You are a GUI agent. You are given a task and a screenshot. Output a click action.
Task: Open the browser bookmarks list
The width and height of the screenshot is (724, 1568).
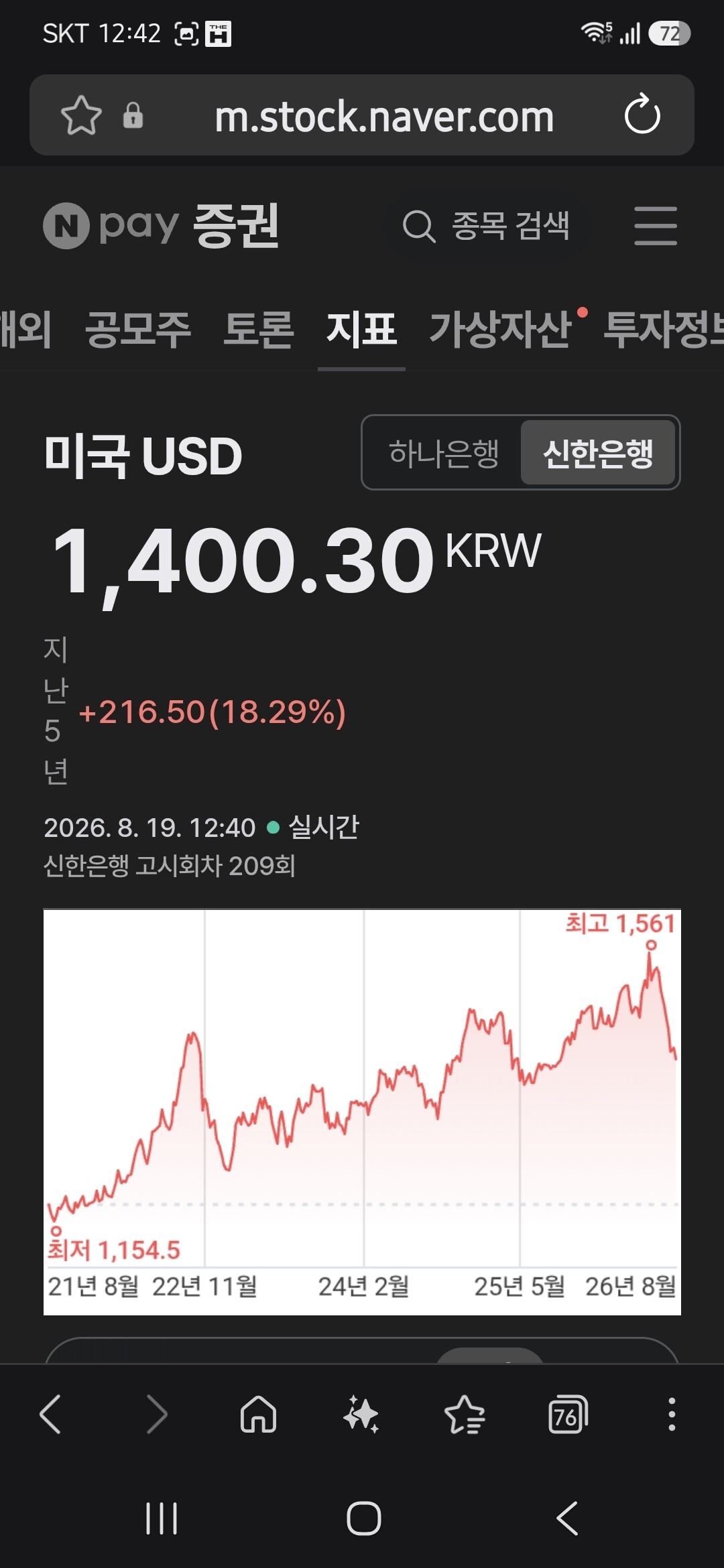[x=465, y=1414]
